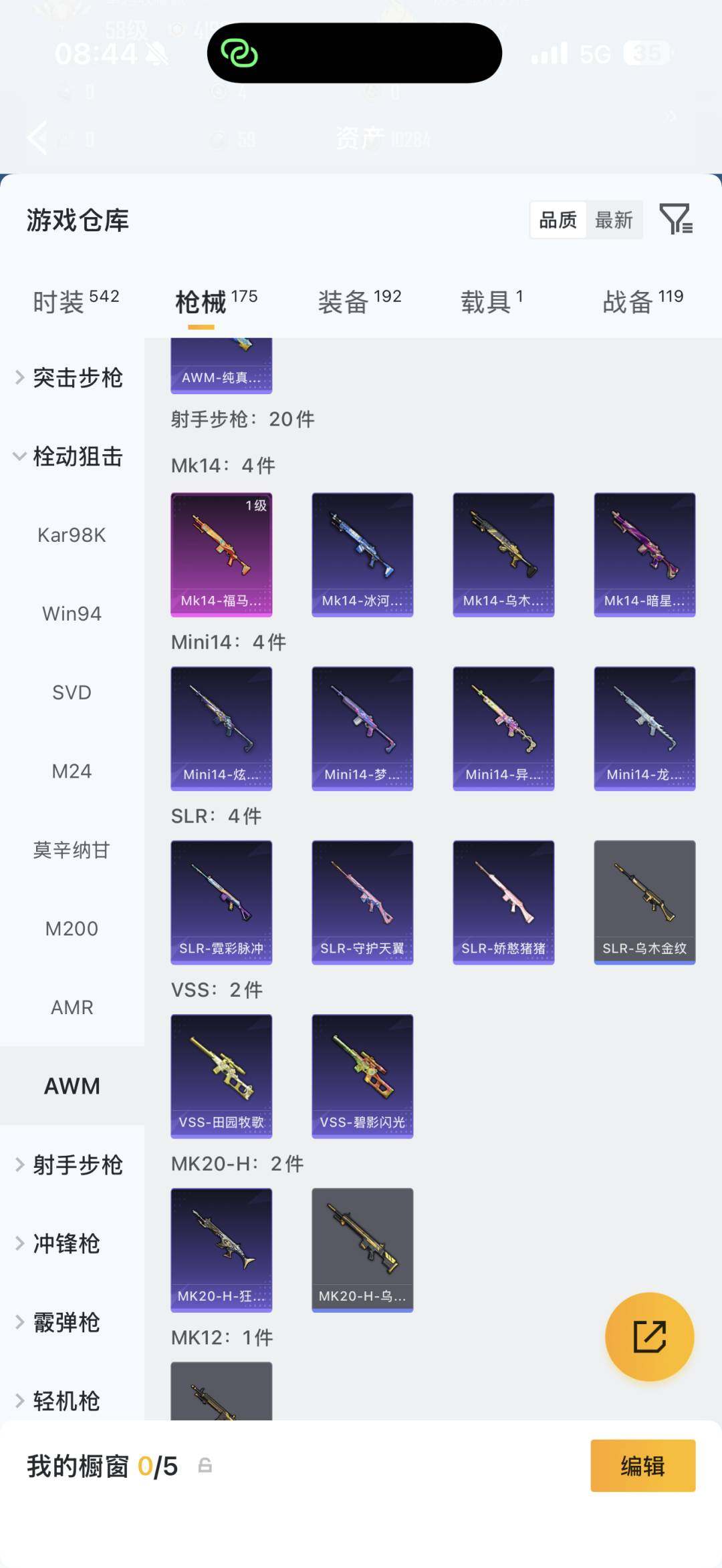The image size is (722, 1568).
Task: Select 莫辛纳甘 in the sidebar
Action: click(x=72, y=850)
